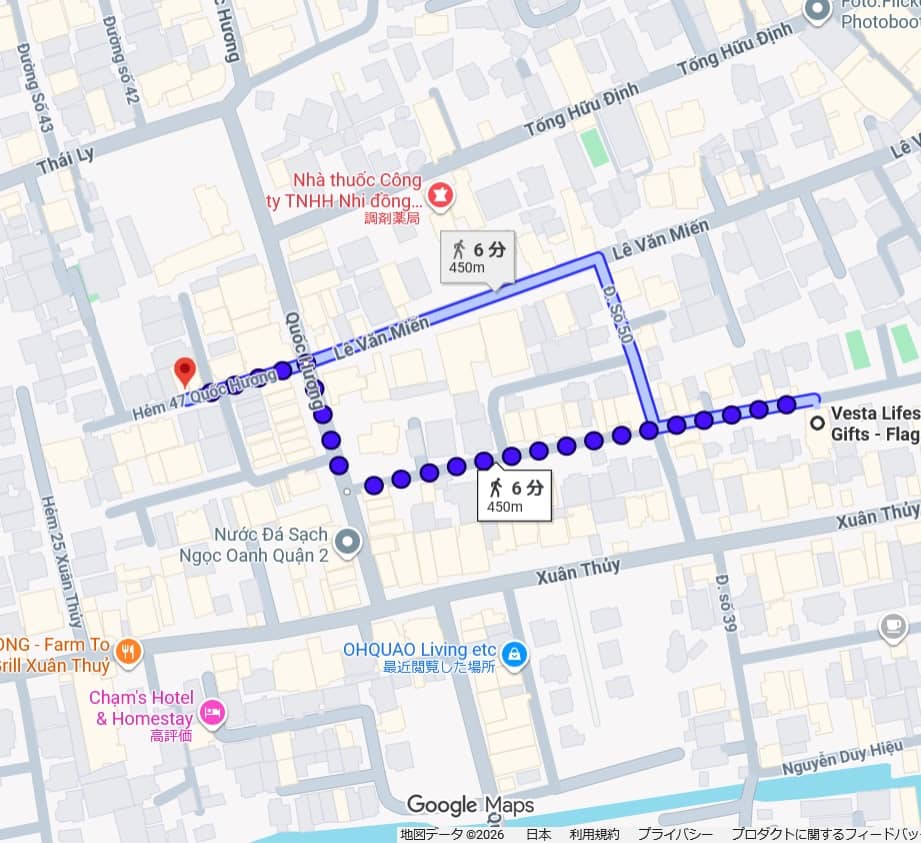
Task: Open the Nhà thuốc Công ty TNHH Nhi đồng pharmacy marker
Action: point(440,191)
